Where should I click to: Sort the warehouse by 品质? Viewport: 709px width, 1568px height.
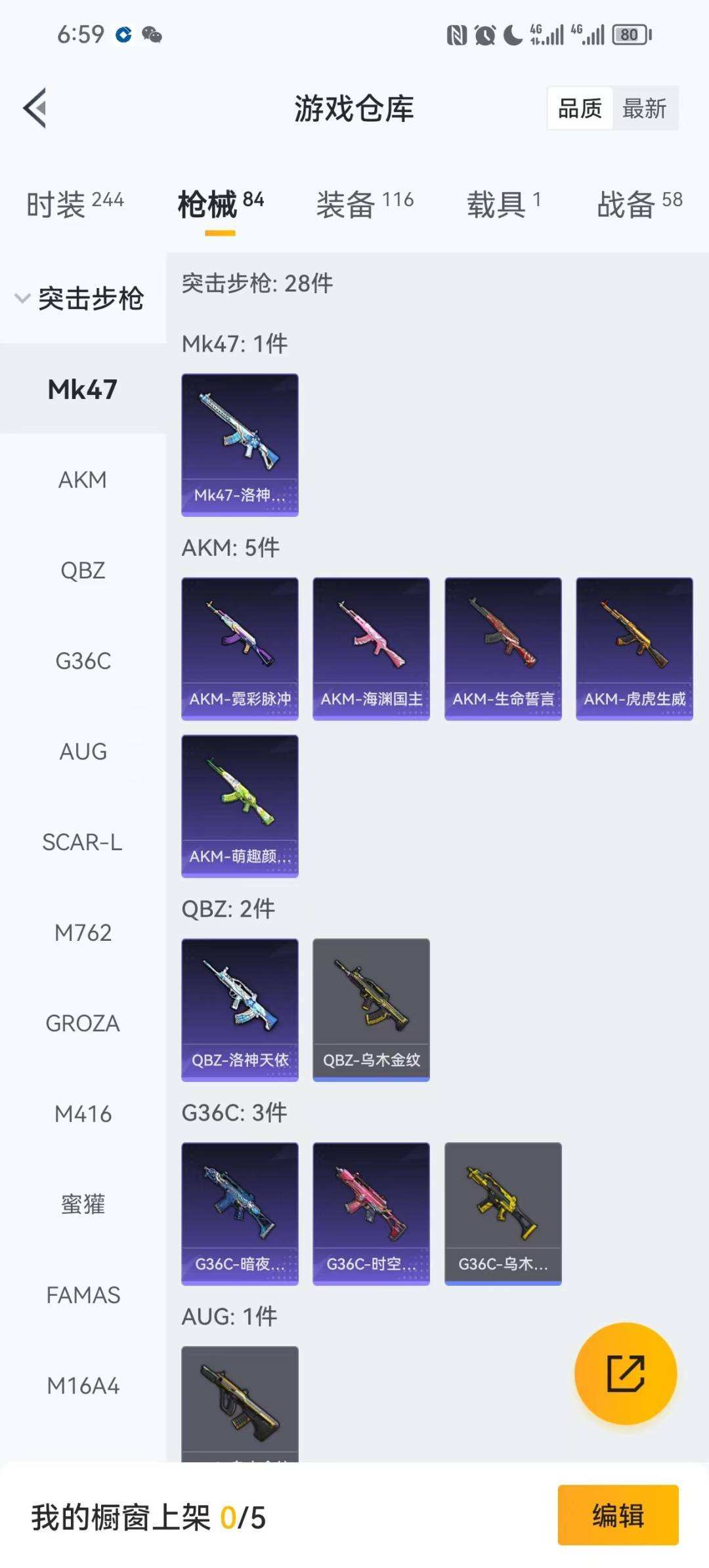(x=580, y=108)
